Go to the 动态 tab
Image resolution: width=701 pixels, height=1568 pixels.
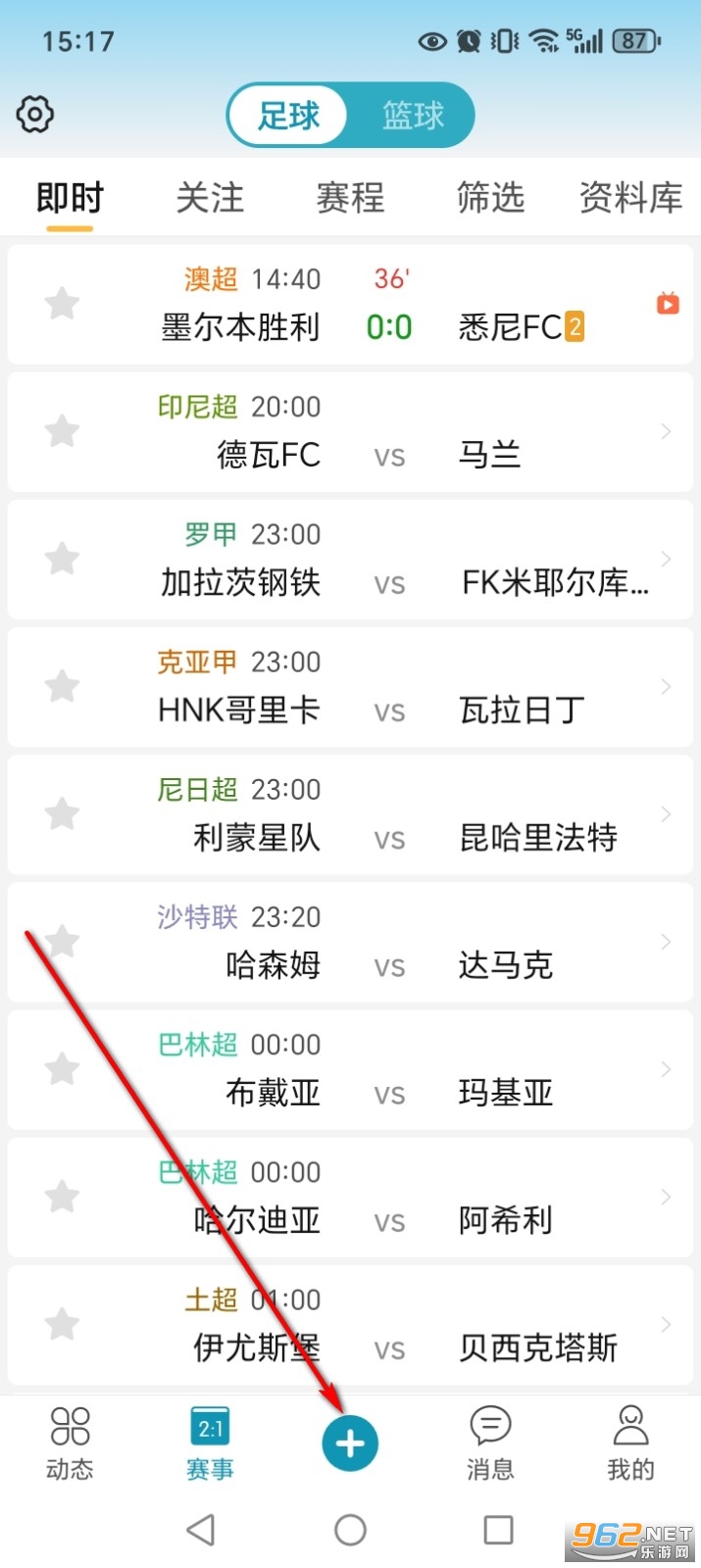[x=70, y=1443]
